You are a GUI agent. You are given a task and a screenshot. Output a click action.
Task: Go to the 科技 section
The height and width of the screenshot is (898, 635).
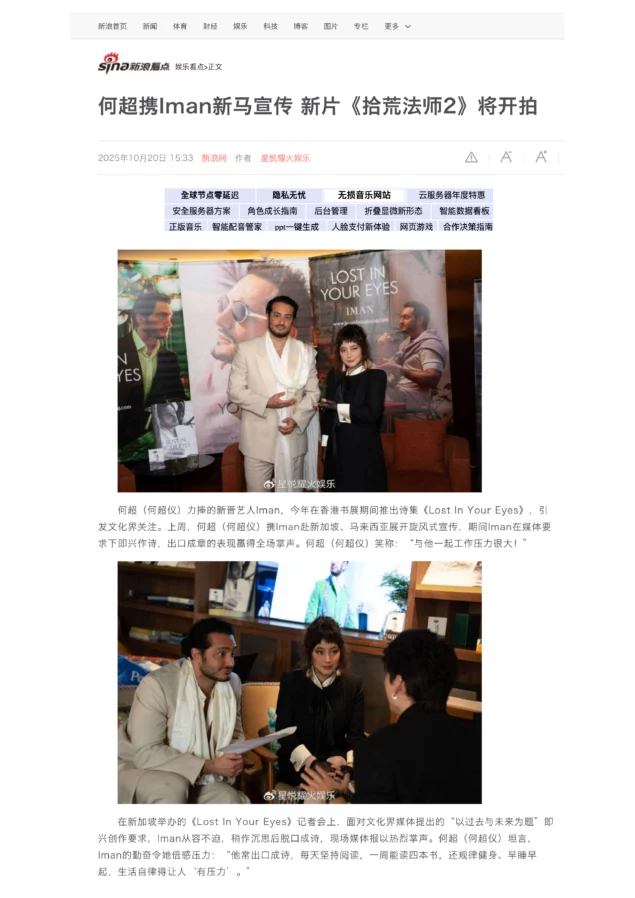(x=270, y=26)
